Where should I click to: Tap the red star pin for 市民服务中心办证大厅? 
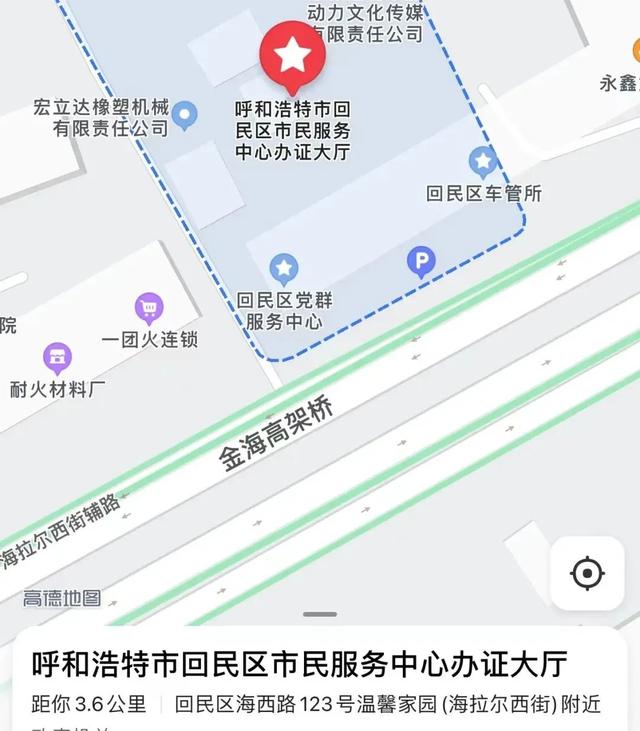click(293, 56)
